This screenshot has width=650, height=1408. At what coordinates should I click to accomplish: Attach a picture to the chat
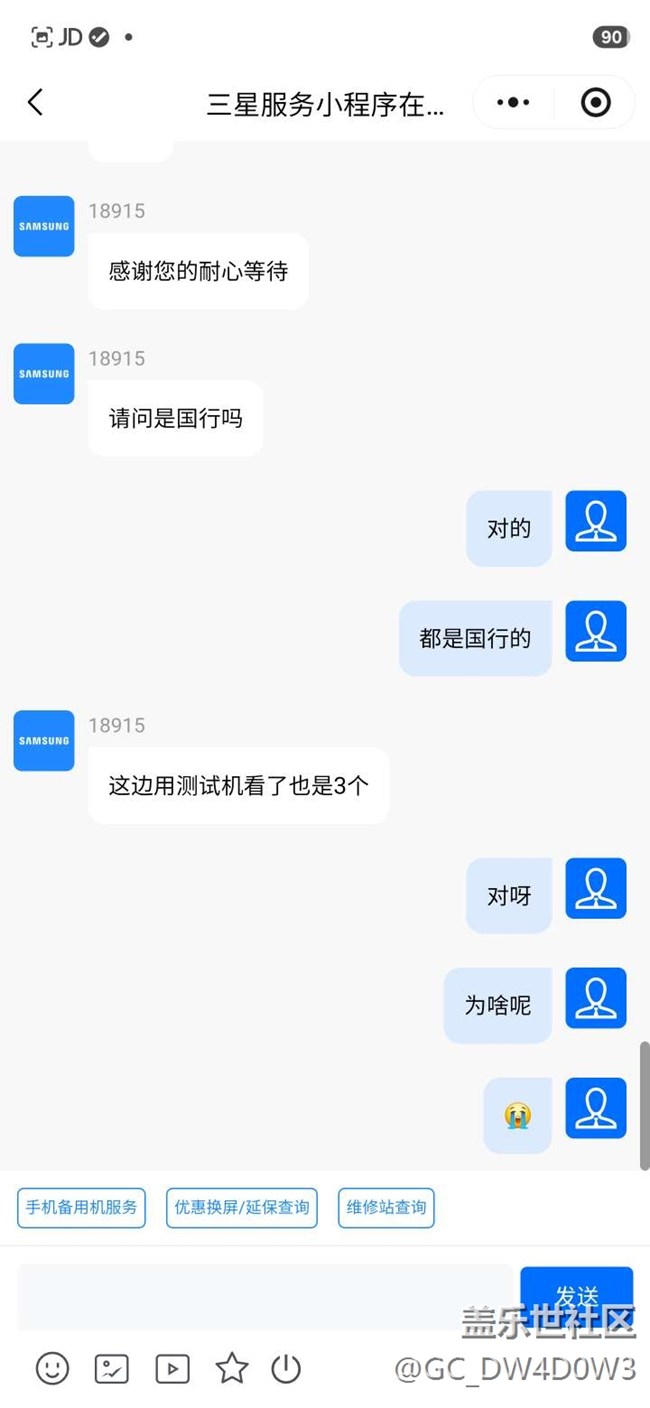click(x=112, y=1368)
